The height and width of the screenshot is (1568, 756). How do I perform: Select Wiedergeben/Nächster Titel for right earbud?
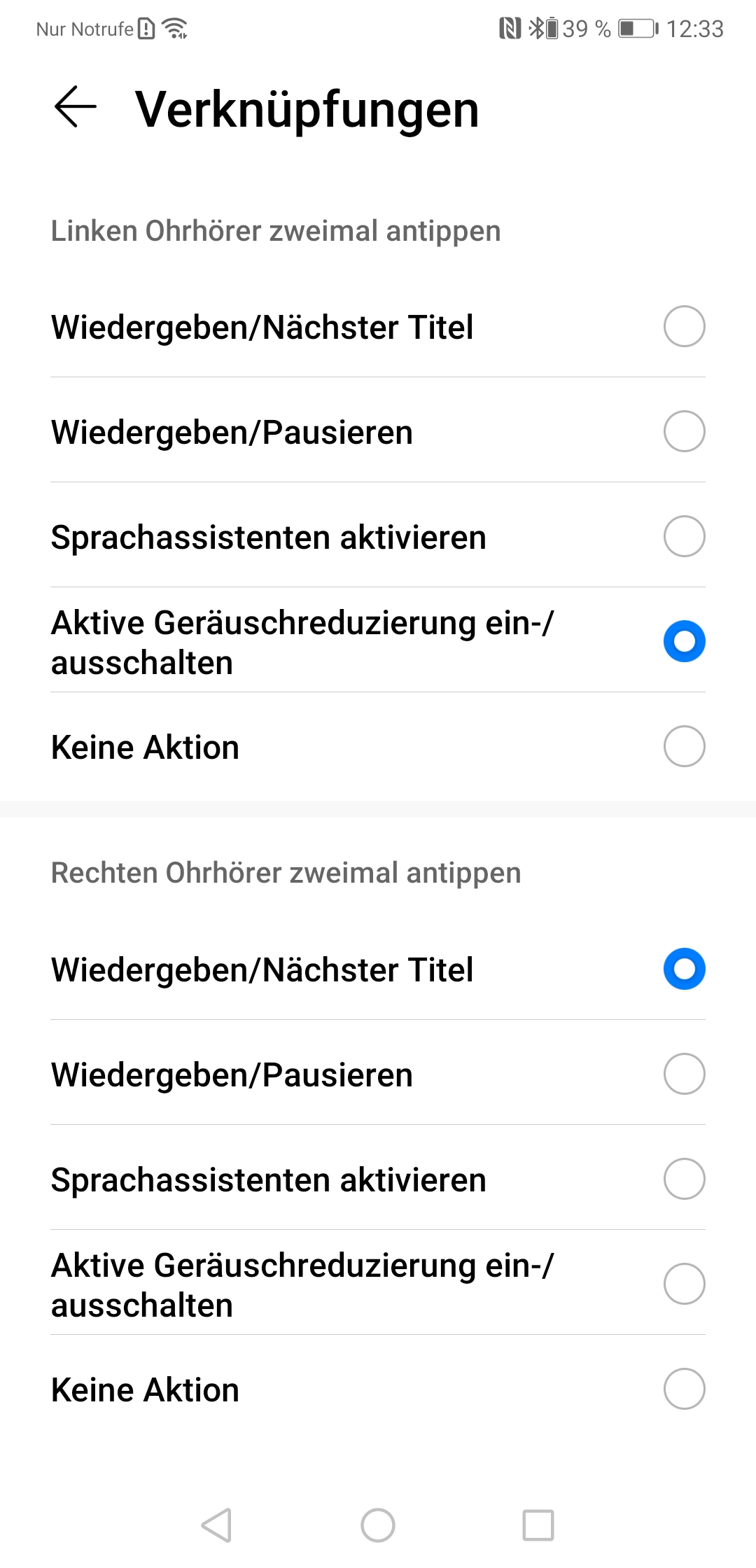[x=683, y=969]
